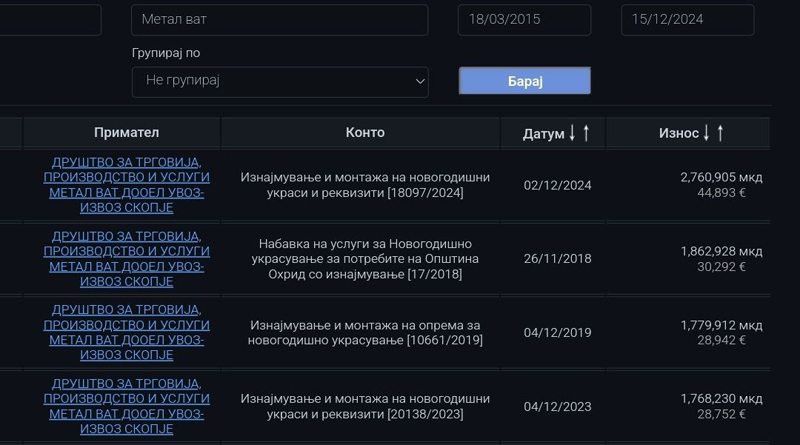Image resolution: width=800 pixels, height=445 pixels.
Task: Open recipient link in the 26/11/2018 row
Action: coord(126,259)
